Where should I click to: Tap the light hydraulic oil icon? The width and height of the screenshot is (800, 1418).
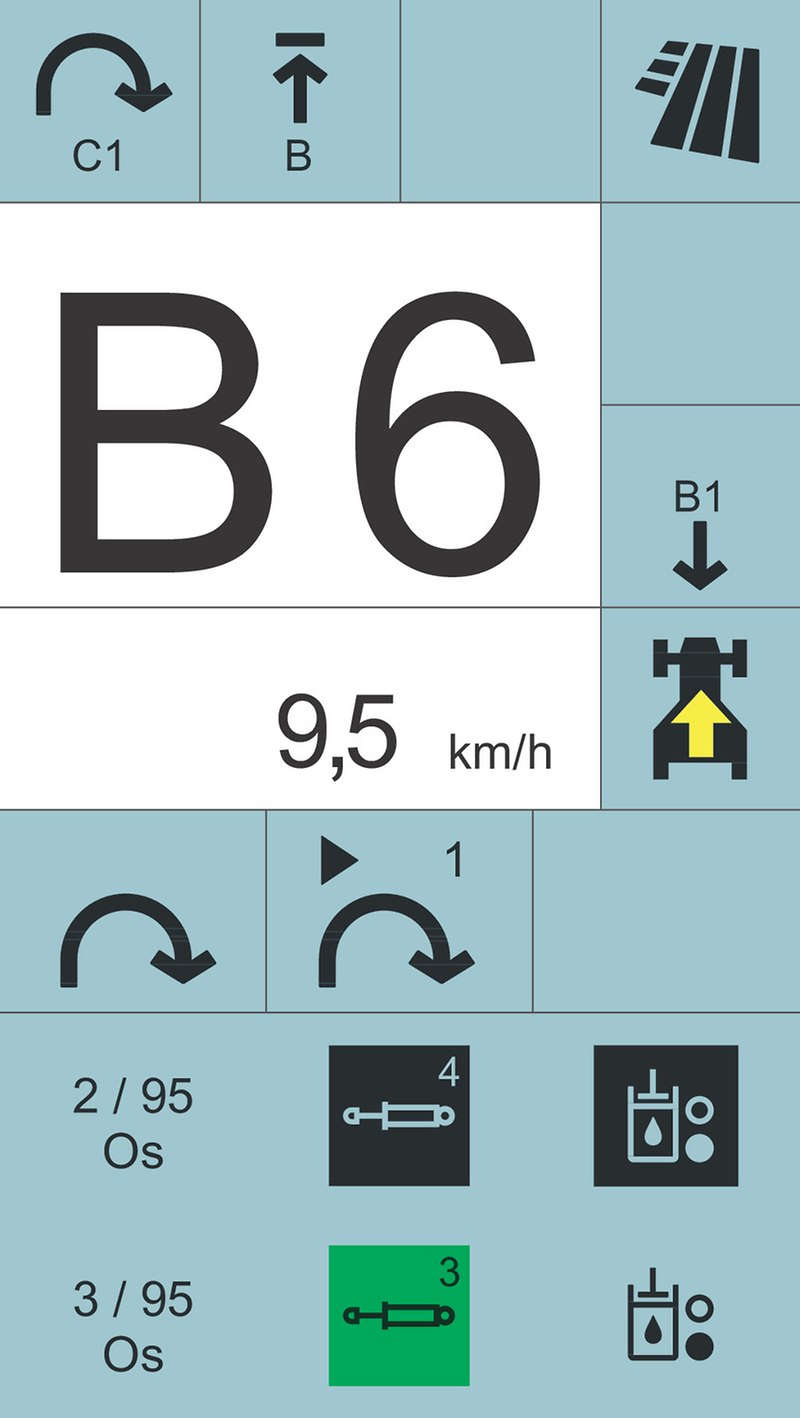coord(668,1315)
